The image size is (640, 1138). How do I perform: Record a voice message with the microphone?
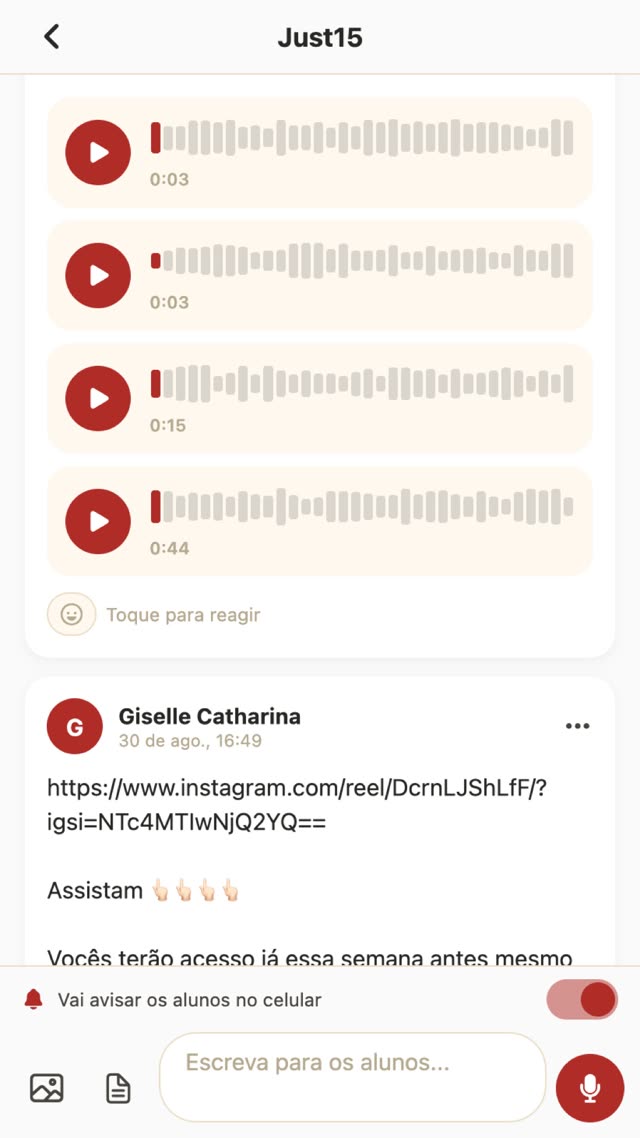click(x=590, y=1088)
